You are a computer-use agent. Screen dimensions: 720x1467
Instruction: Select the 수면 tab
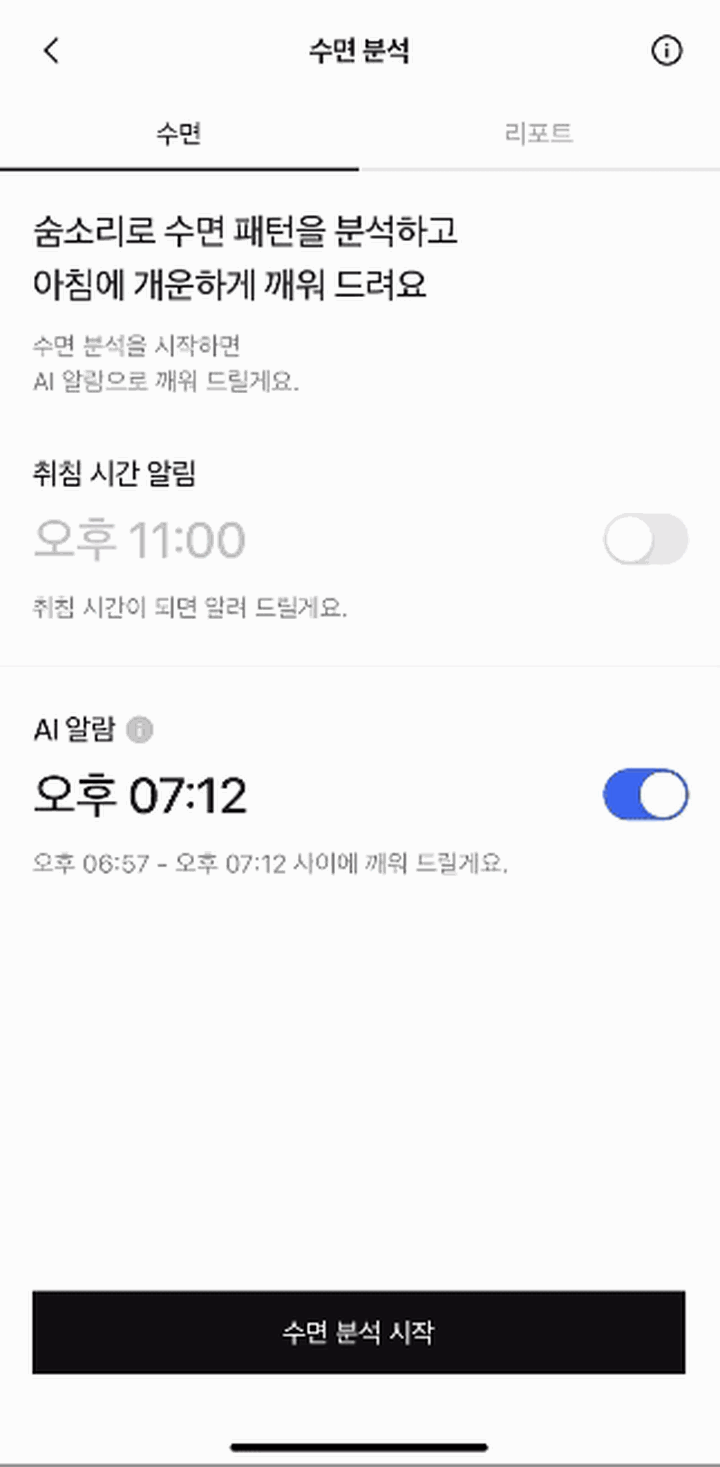[x=180, y=134]
